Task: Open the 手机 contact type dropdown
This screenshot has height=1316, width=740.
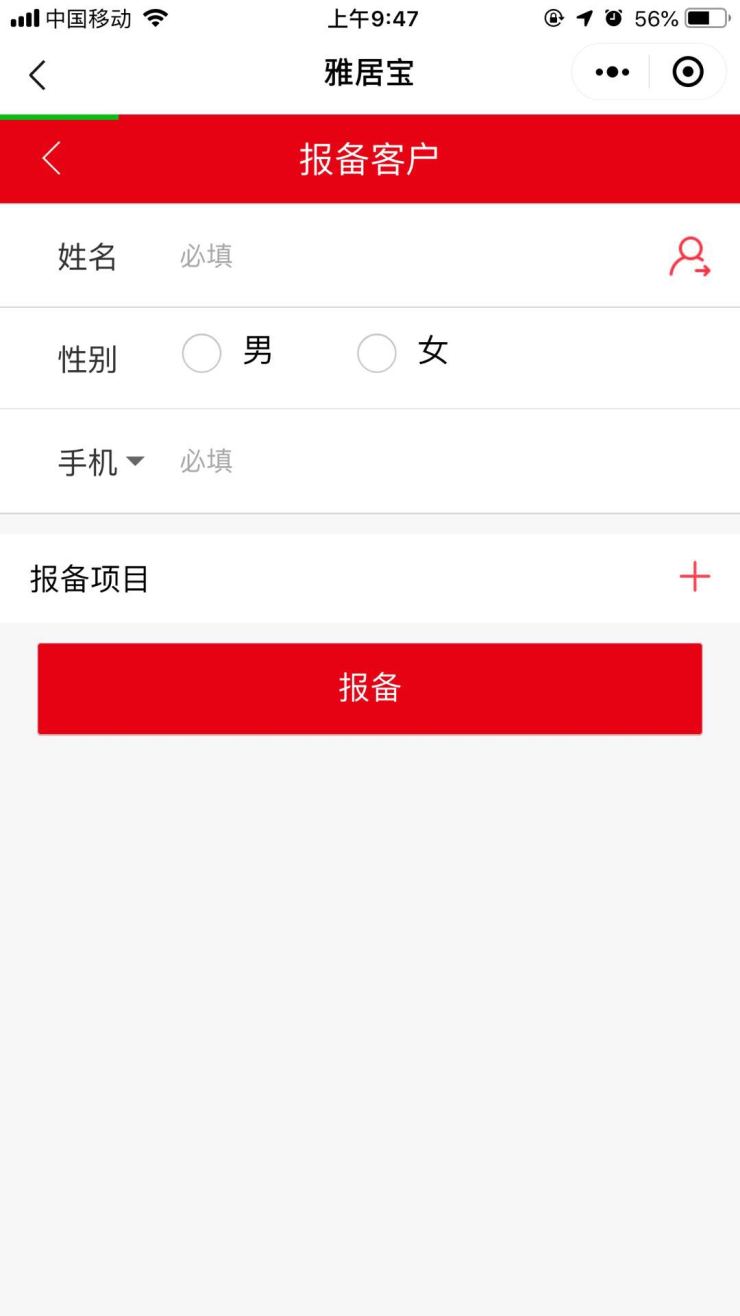Action: [101, 462]
